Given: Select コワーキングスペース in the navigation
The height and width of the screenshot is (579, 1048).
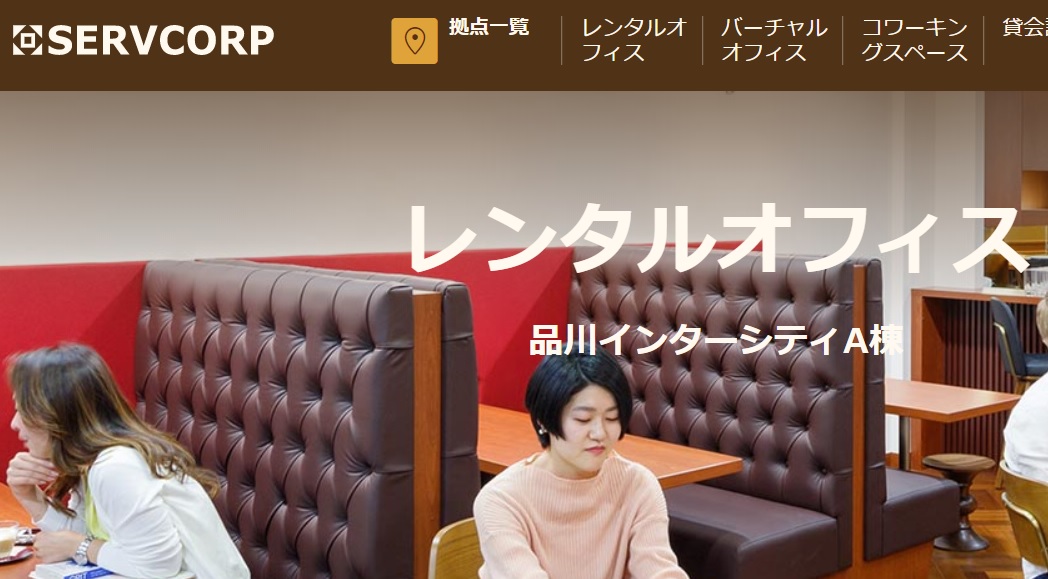Looking at the screenshot, I should point(914,41).
